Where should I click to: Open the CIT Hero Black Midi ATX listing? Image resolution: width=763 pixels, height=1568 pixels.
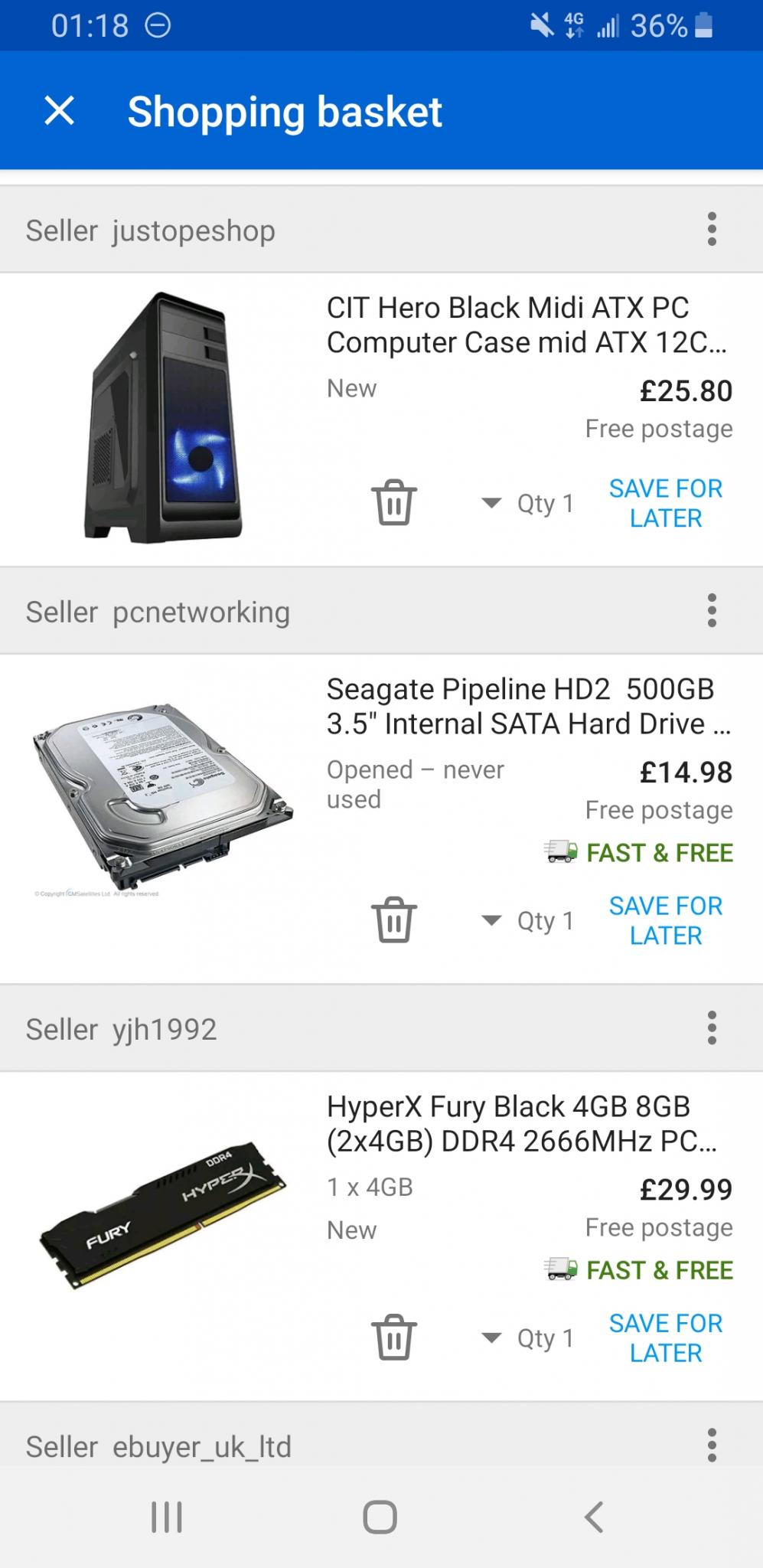point(527,325)
